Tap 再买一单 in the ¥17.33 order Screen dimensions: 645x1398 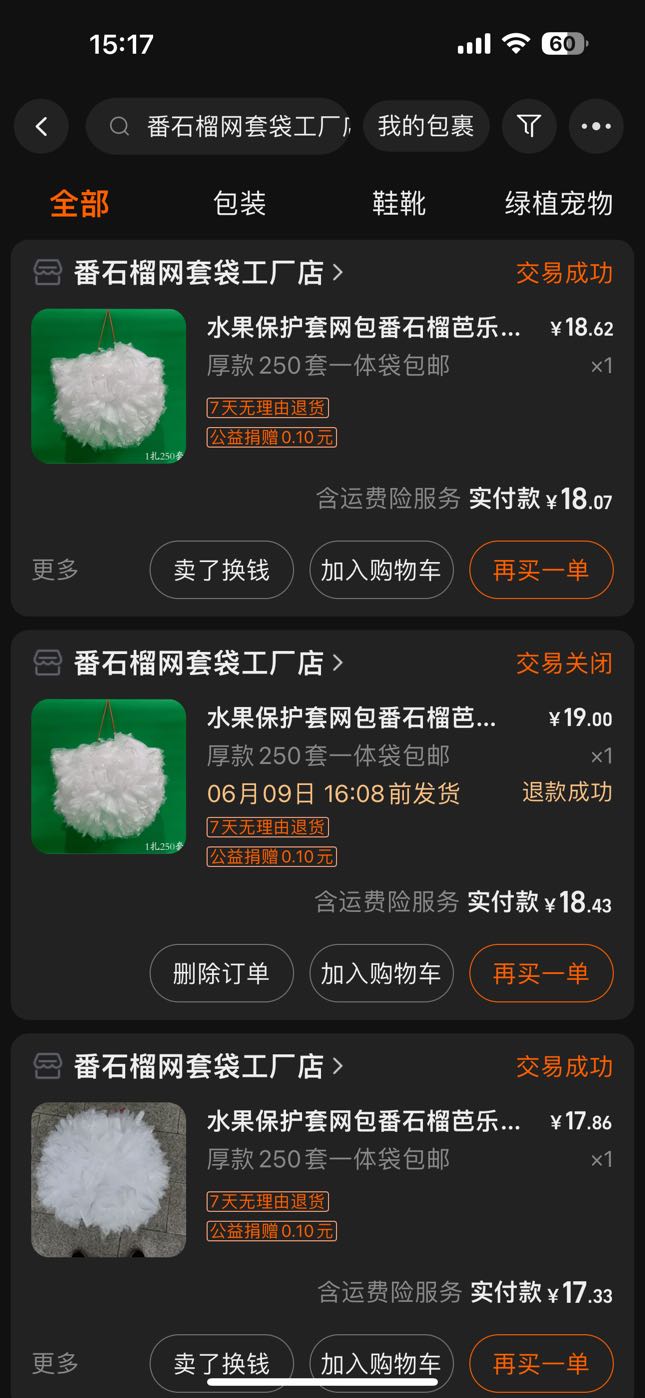click(x=541, y=1363)
